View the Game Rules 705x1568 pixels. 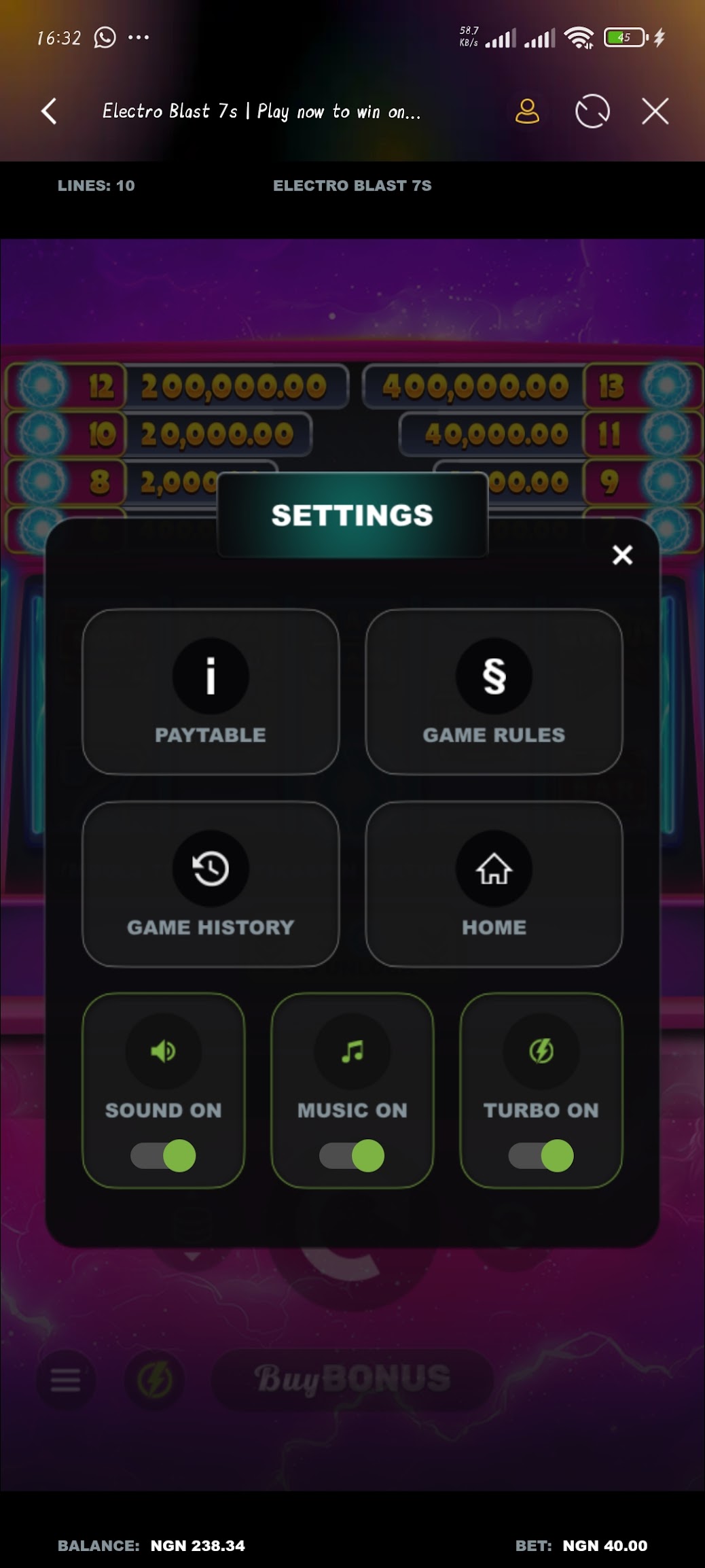[494, 691]
